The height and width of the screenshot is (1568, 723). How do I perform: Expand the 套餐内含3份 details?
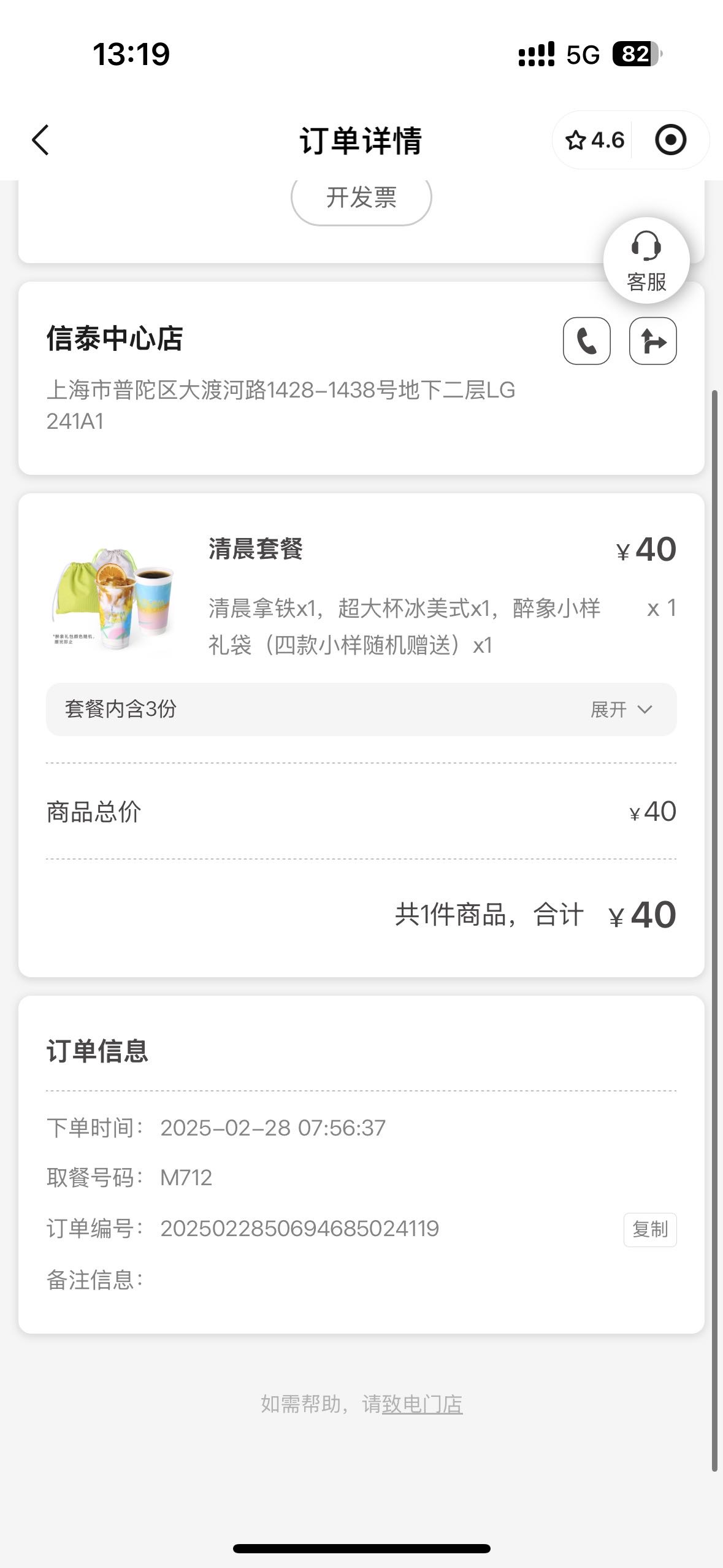tap(361, 709)
